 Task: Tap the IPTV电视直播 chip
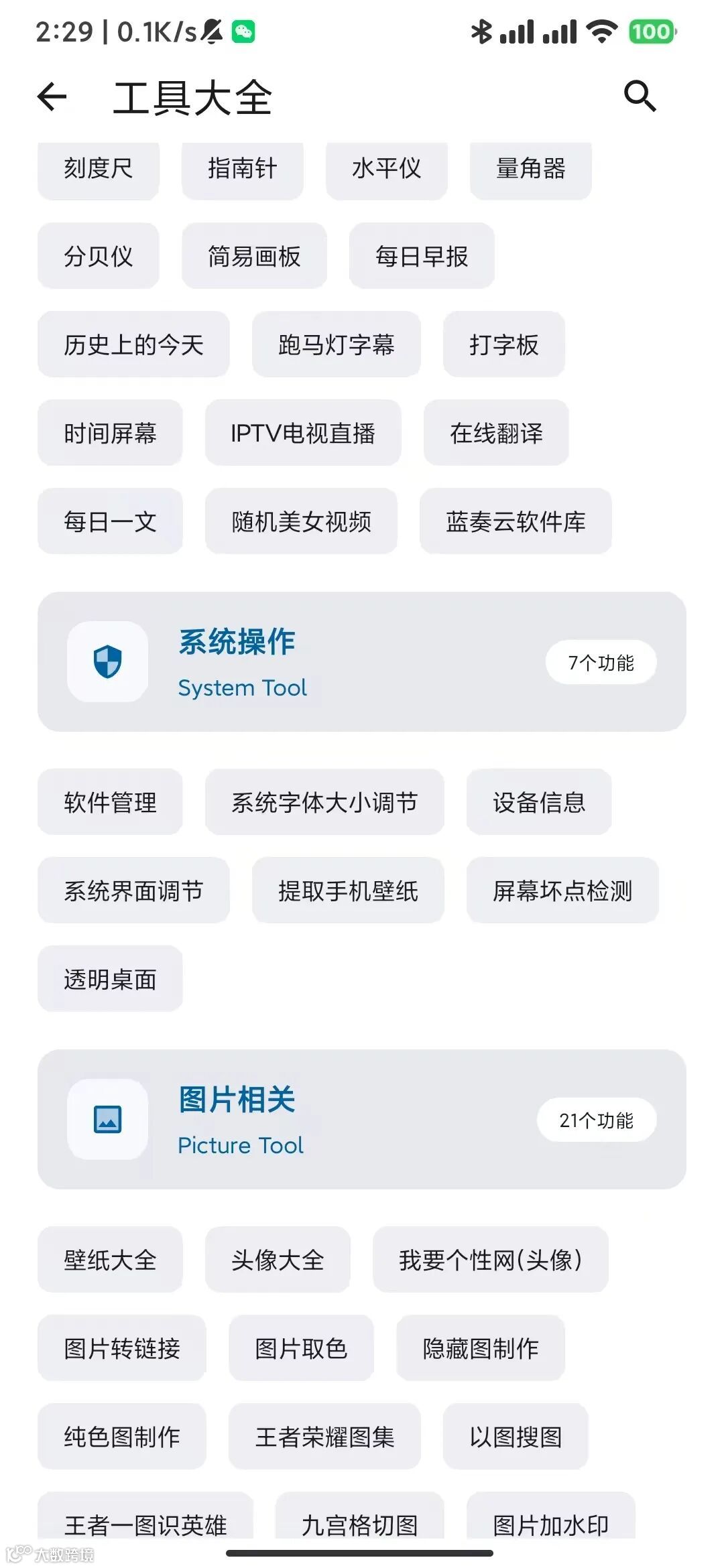[303, 434]
